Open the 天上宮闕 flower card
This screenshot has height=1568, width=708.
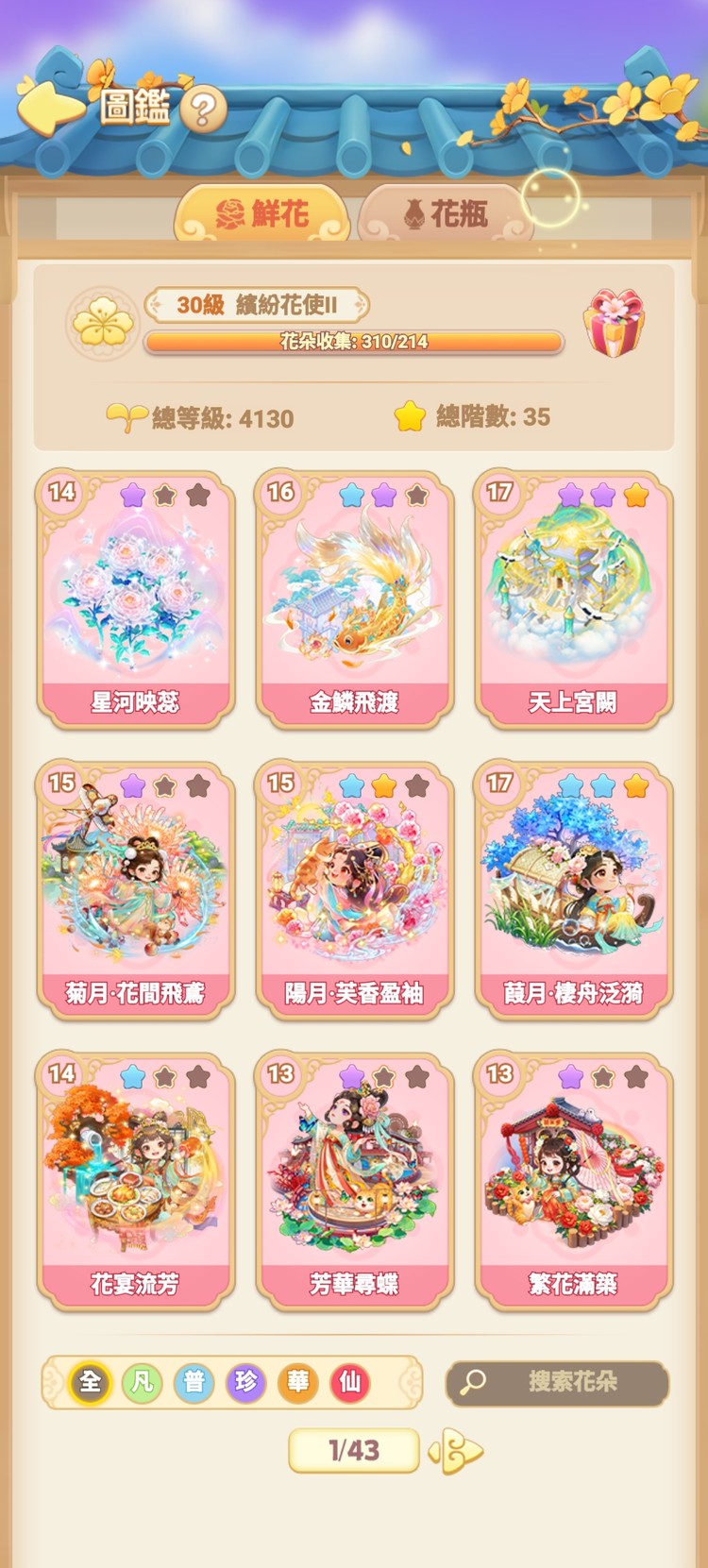coord(572,595)
